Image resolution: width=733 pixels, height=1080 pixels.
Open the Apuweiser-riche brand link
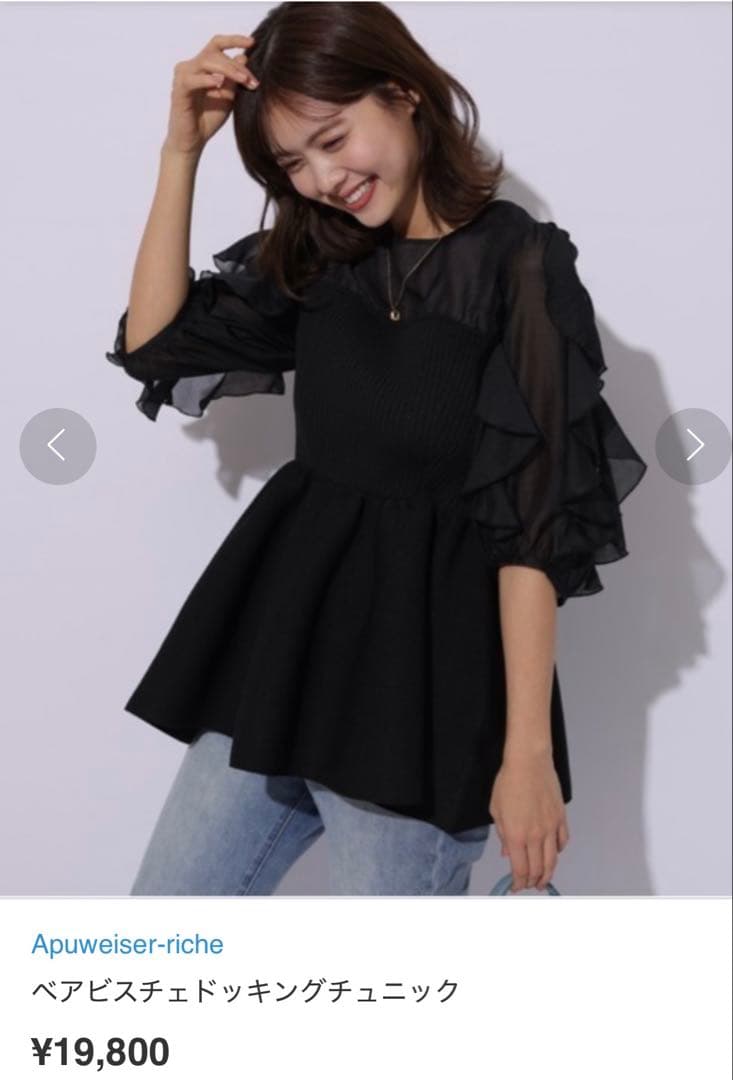(x=127, y=943)
